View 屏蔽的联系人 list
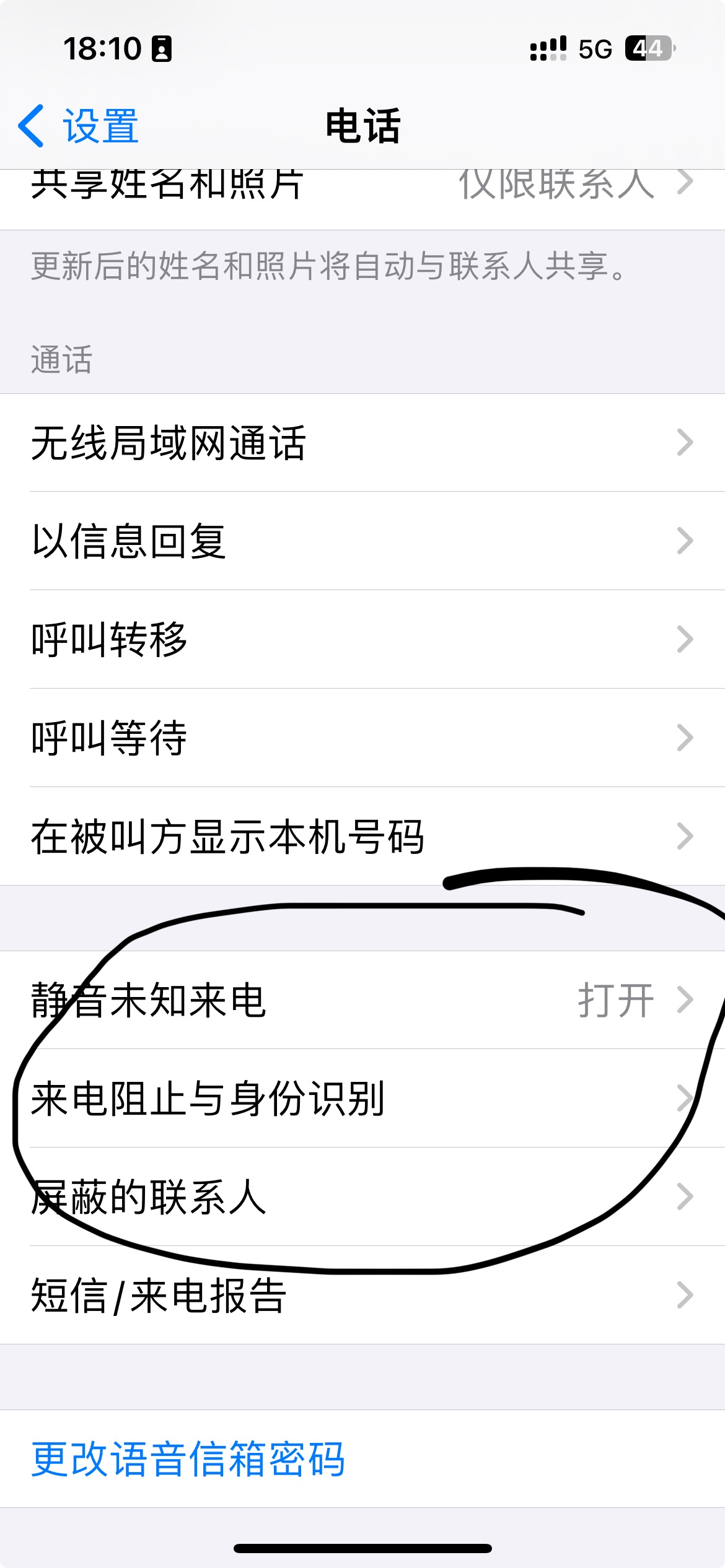Image resolution: width=725 pixels, height=1568 pixels. [362, 1196]
